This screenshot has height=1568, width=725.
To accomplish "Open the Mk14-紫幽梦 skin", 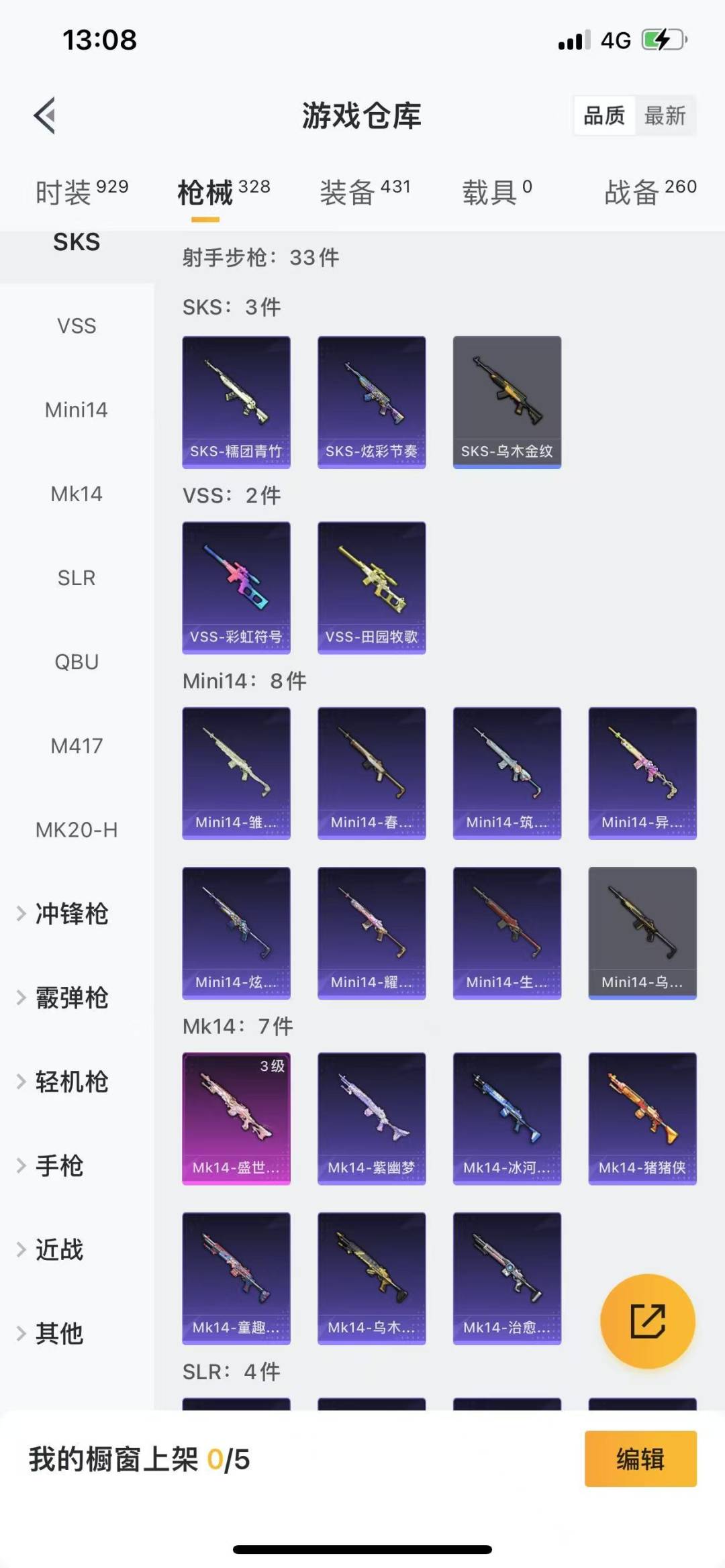I will point(371,1118).
